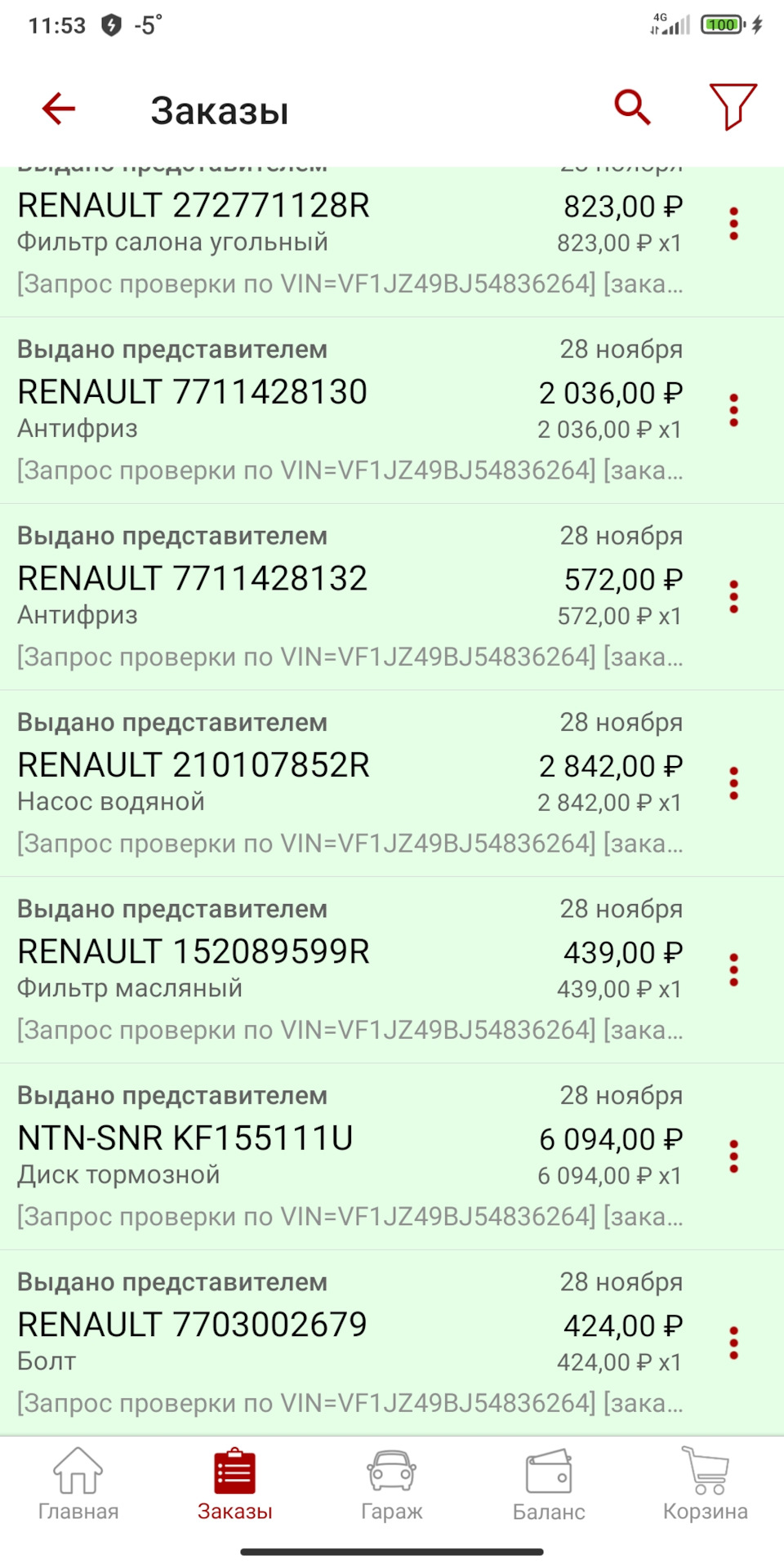Open options for RENAULT 7711428132 order

[734, 597]
